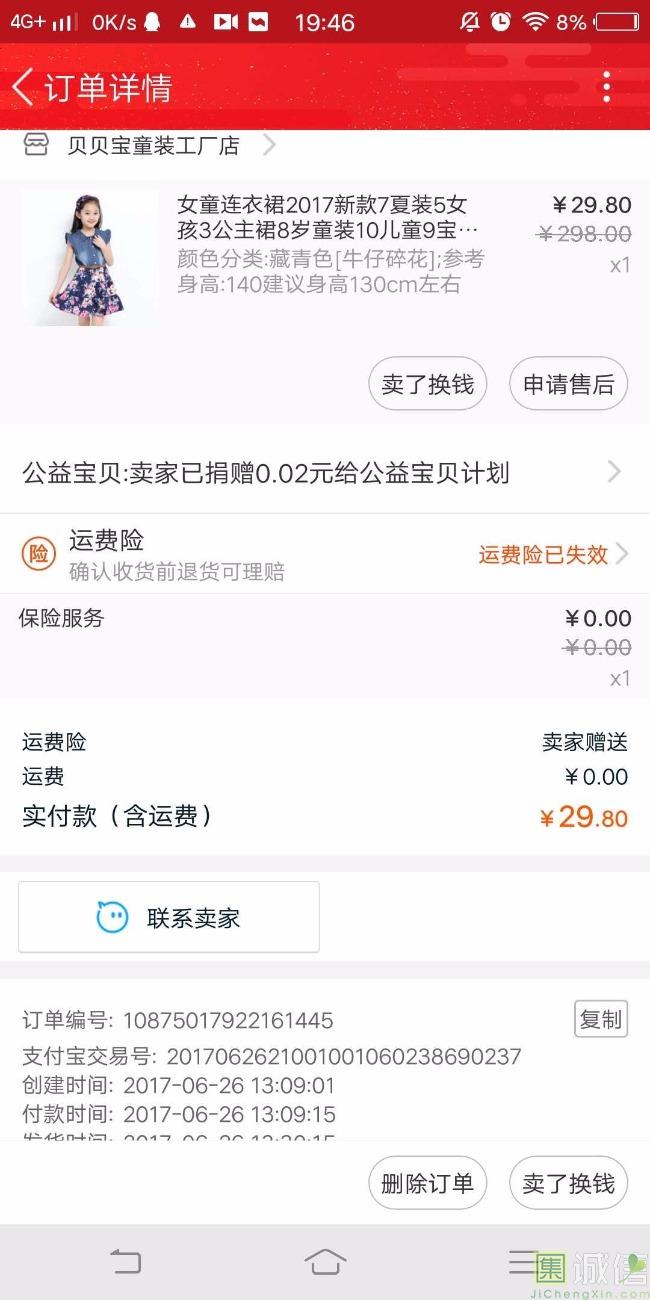Tap the 删除订单 button
The width and height of the screenshot is (650, 1300).
coord(427,1184)
